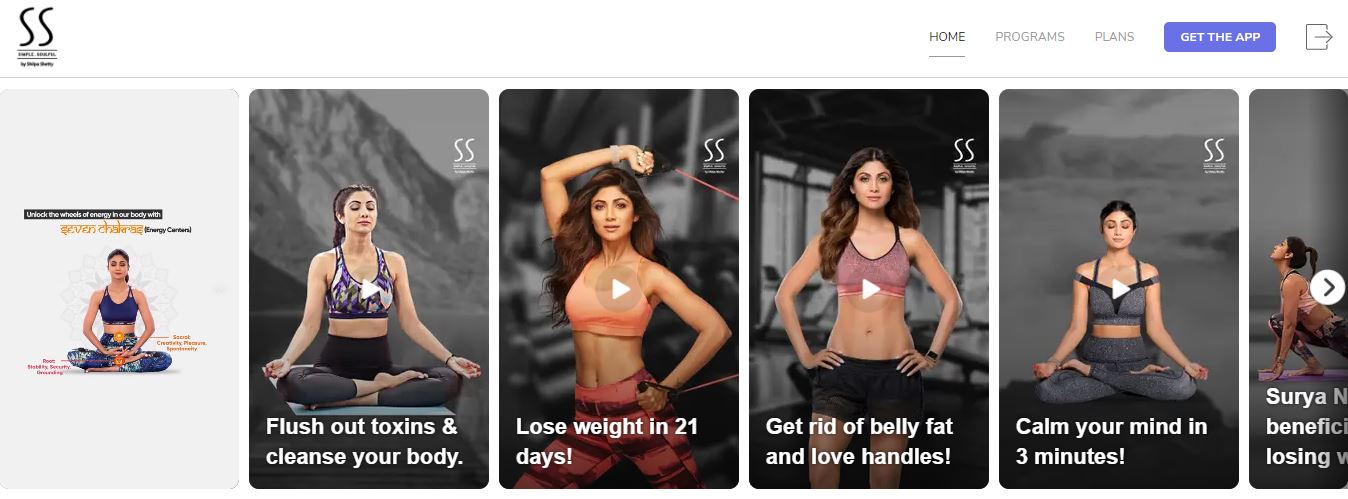Switch to the Programs tab
The image size is (1348, 499).
pos(1029,37)
